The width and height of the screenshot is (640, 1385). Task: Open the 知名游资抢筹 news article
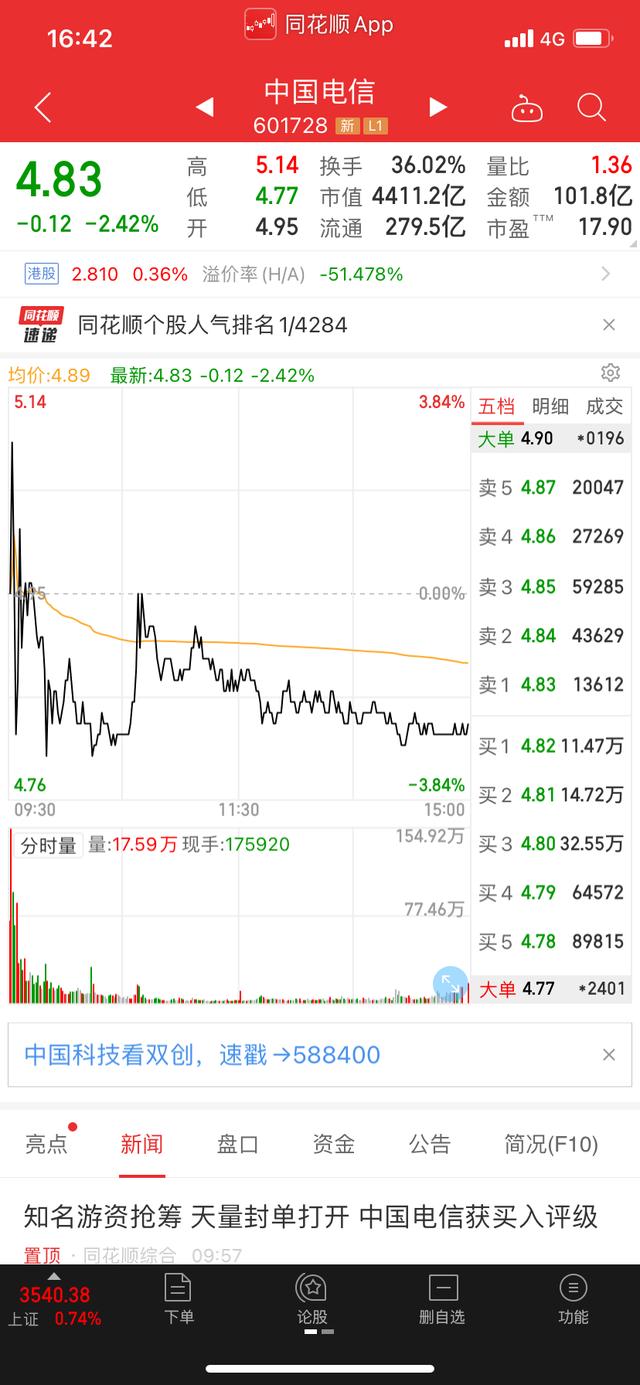[310, 1217]
